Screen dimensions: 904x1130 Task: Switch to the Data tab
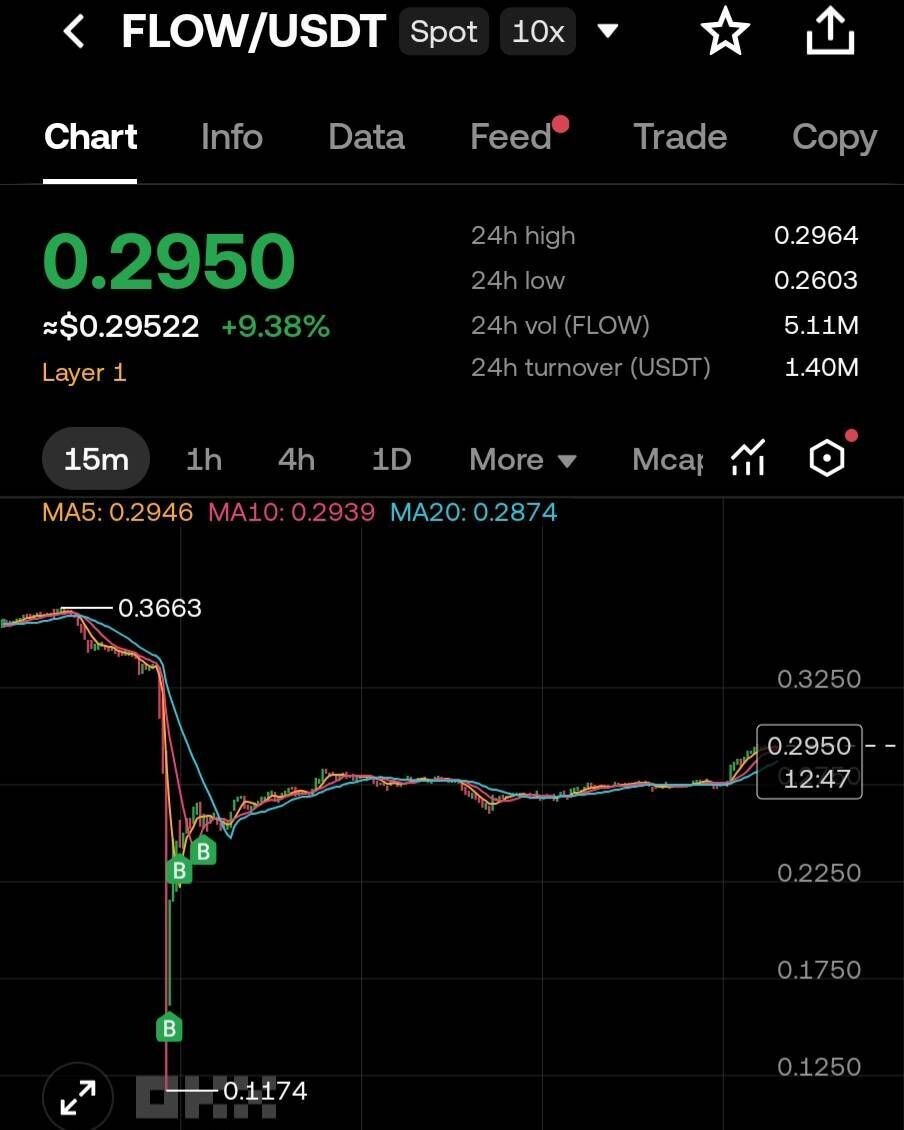(366, 137)
